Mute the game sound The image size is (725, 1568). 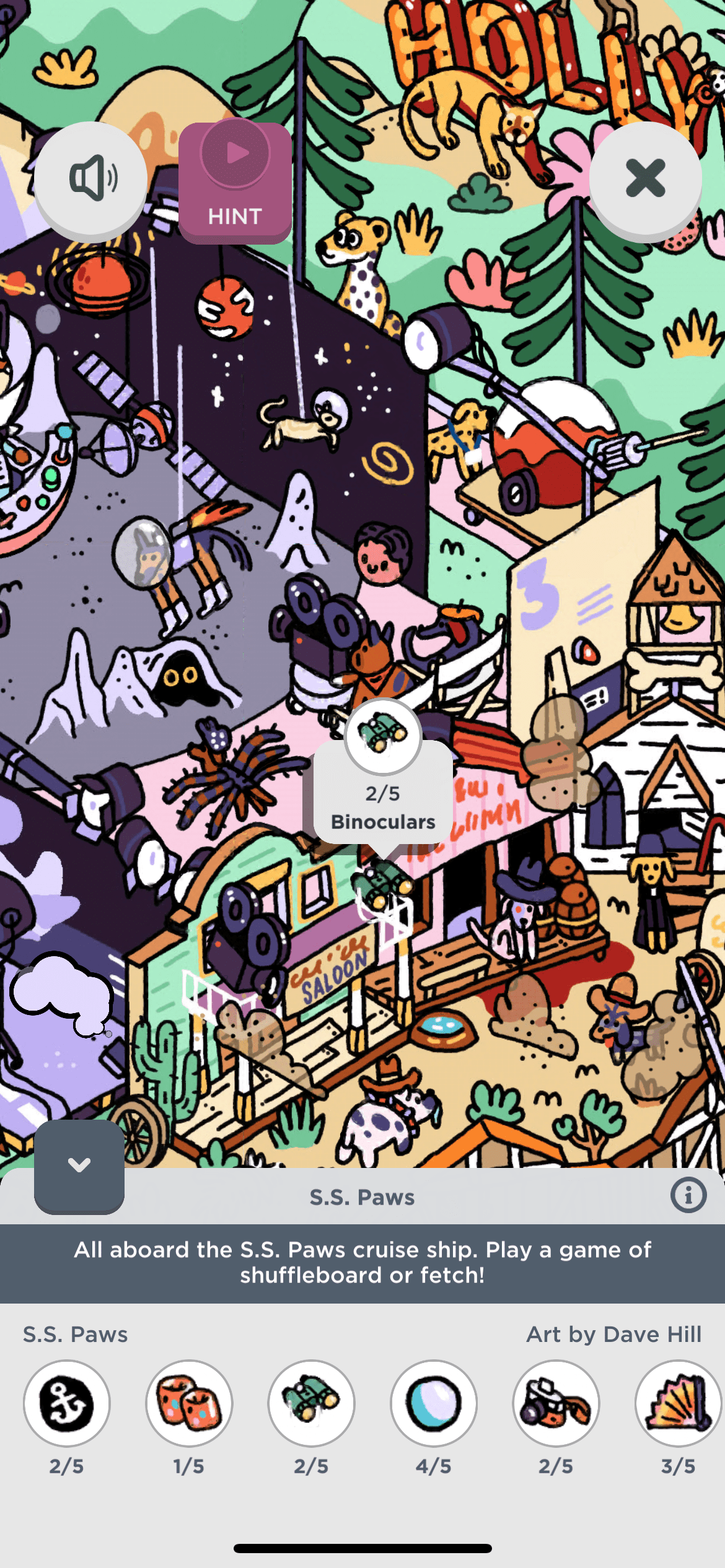pyautogui.click(x=91, y=179)
